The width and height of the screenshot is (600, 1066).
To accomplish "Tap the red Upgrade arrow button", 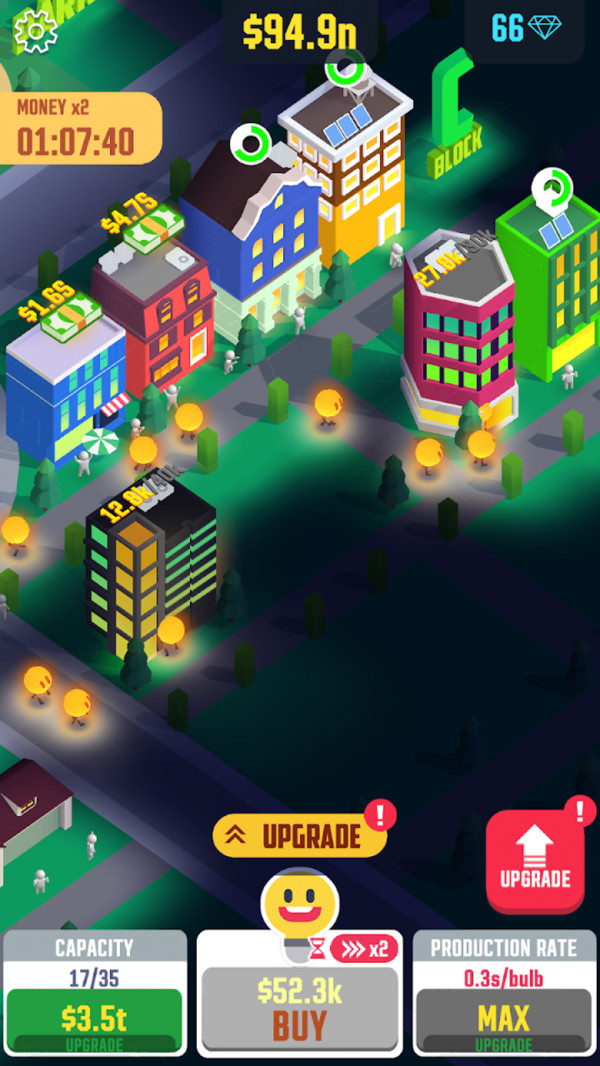I will point(535,861).
